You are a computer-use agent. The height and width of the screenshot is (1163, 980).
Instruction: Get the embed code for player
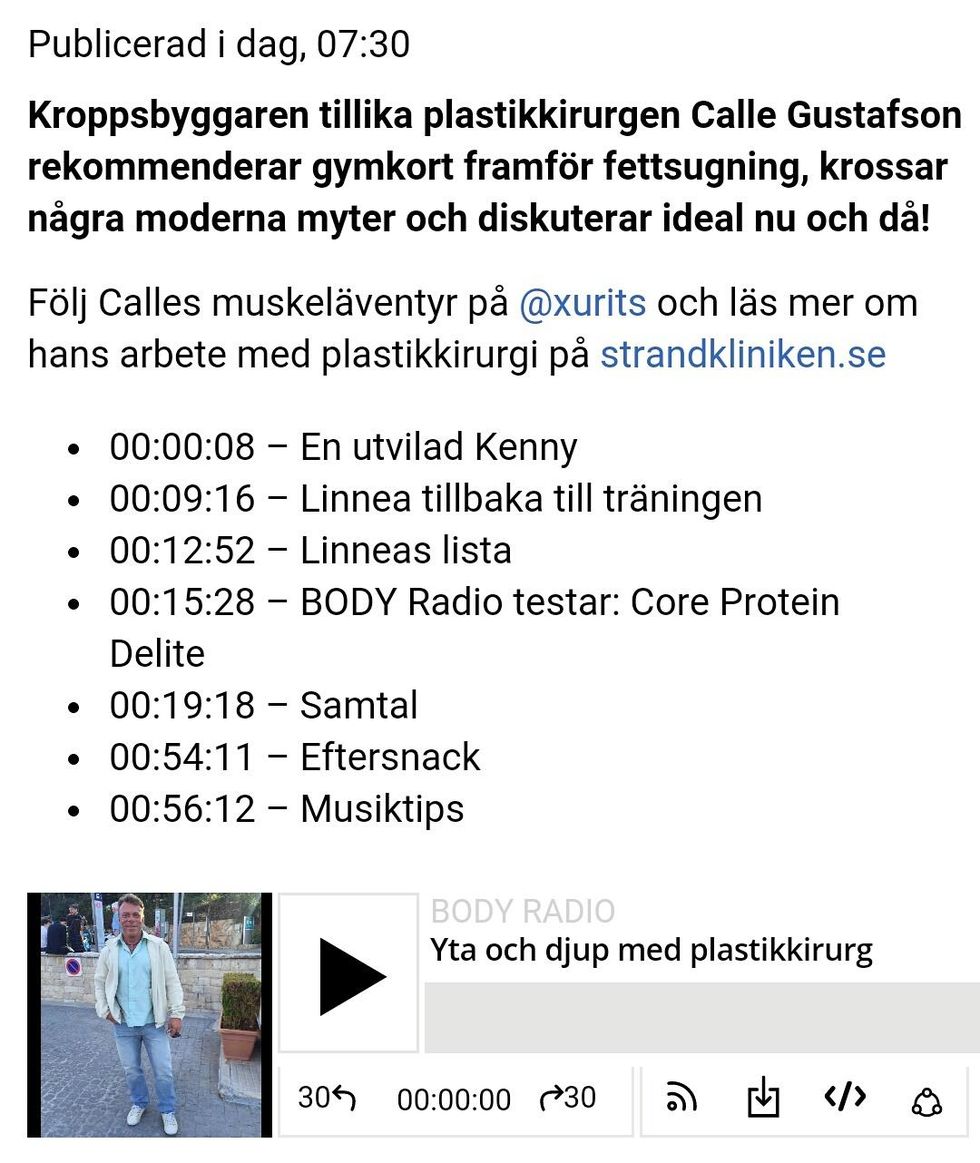[x=845, y=1098]
